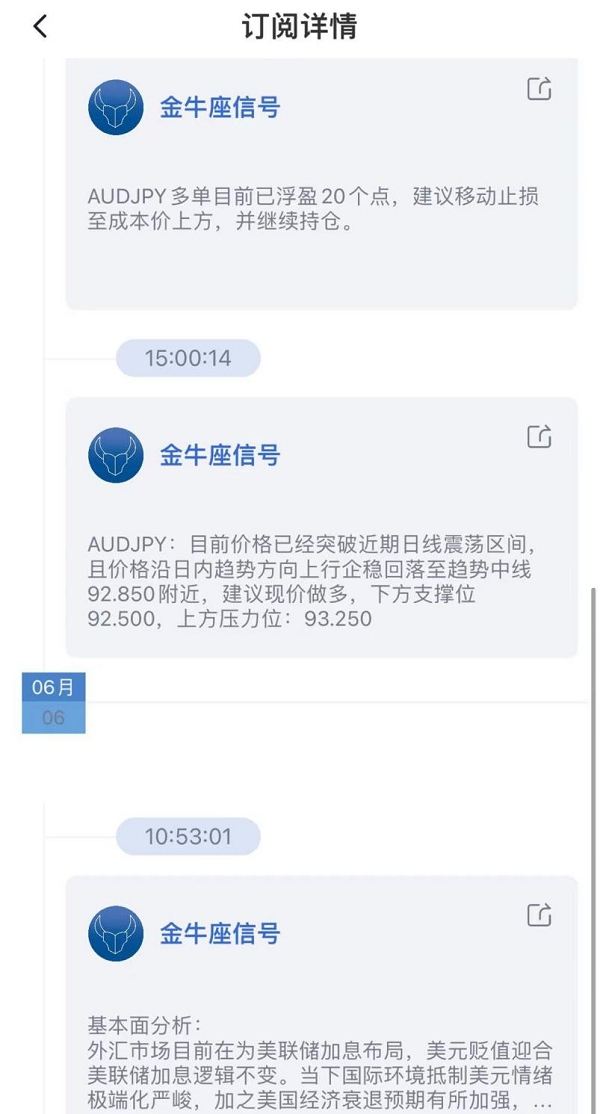Open the AUDJPY card about moving stop loss
600x1114 pixels.
click(321, 184)
